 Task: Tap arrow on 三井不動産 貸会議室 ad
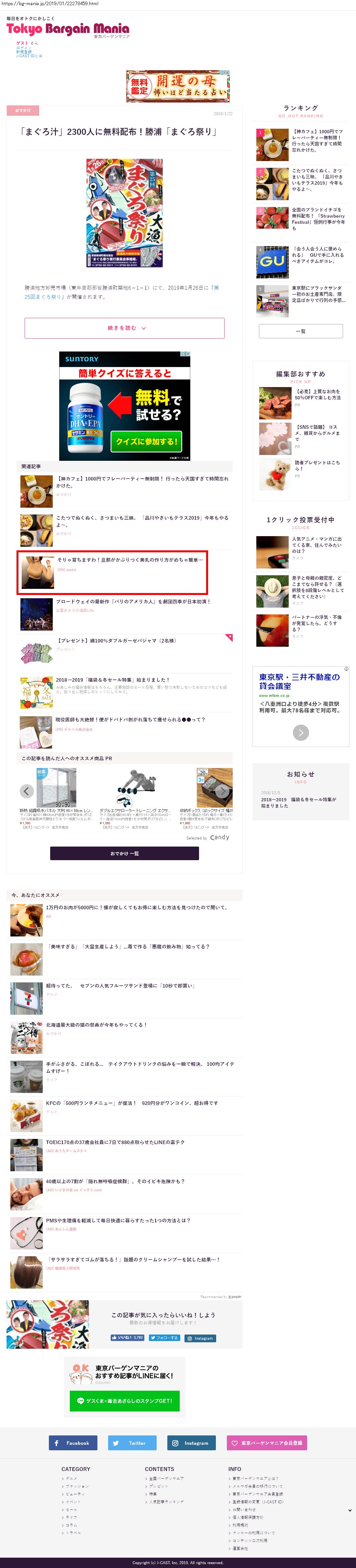pos(301,733)
